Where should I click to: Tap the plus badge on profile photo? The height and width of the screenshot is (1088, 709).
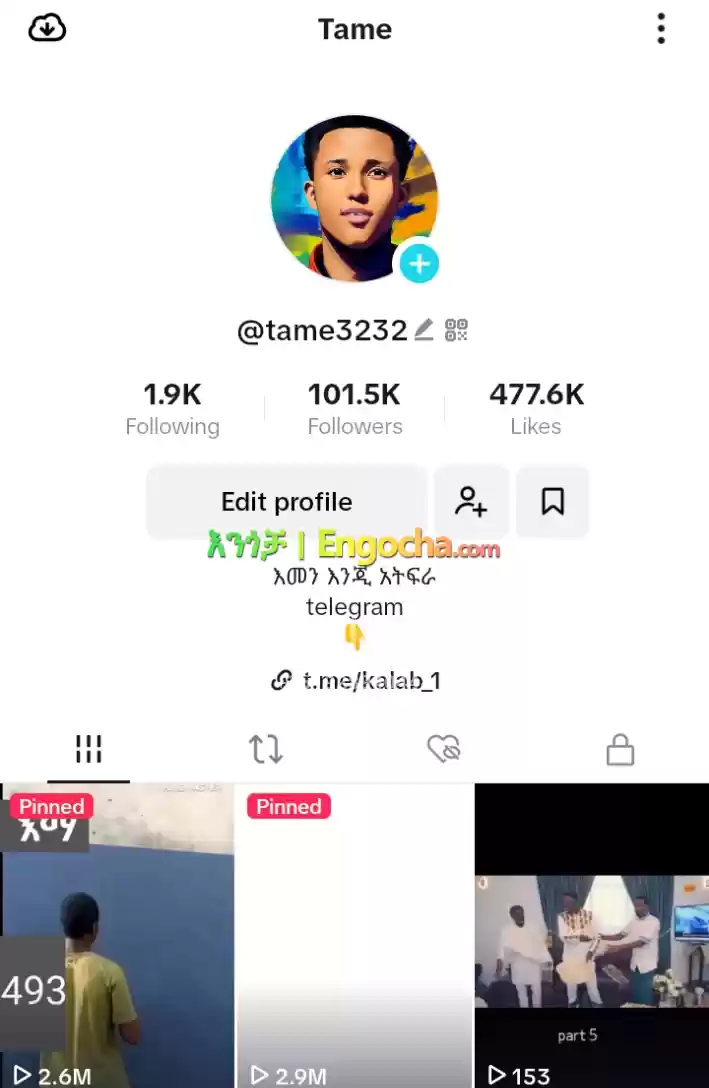[x=419, y=264]
